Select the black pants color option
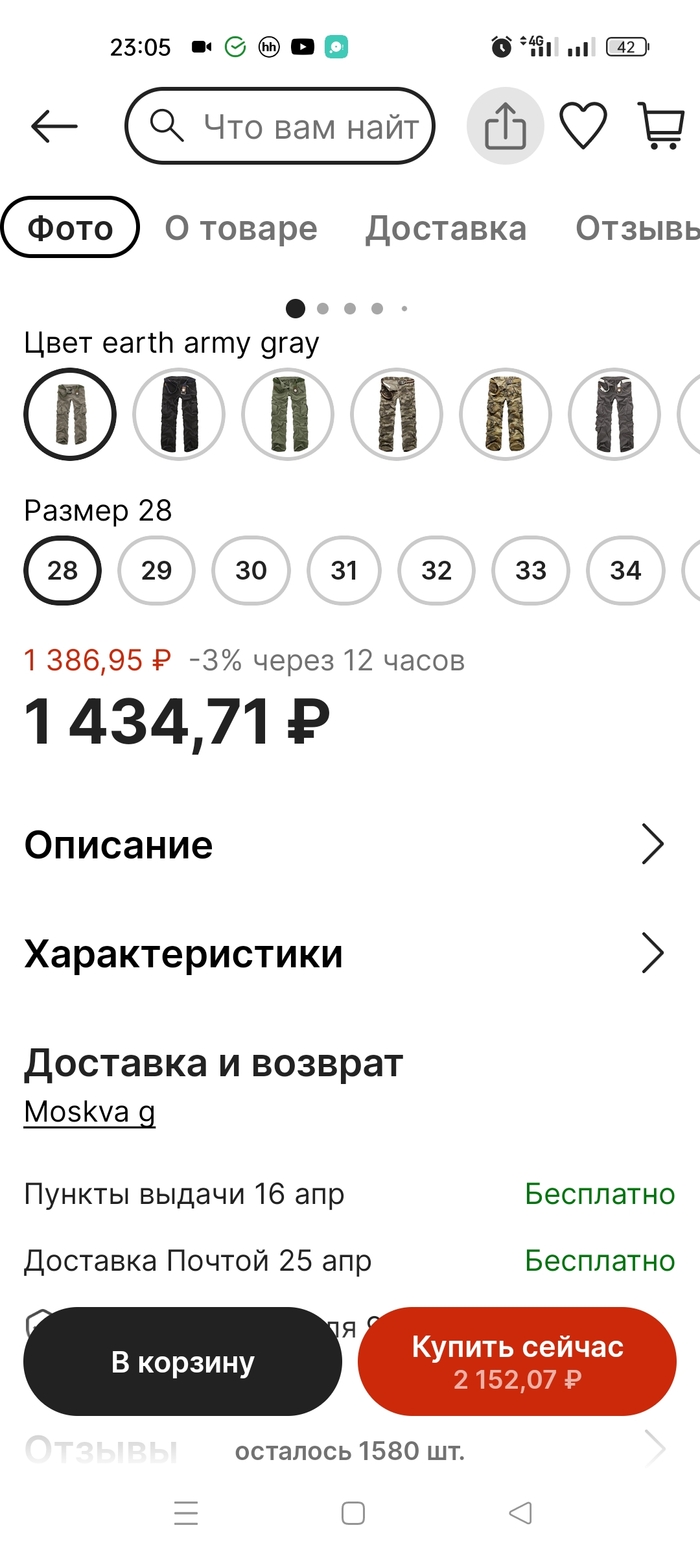 [179, 414]
